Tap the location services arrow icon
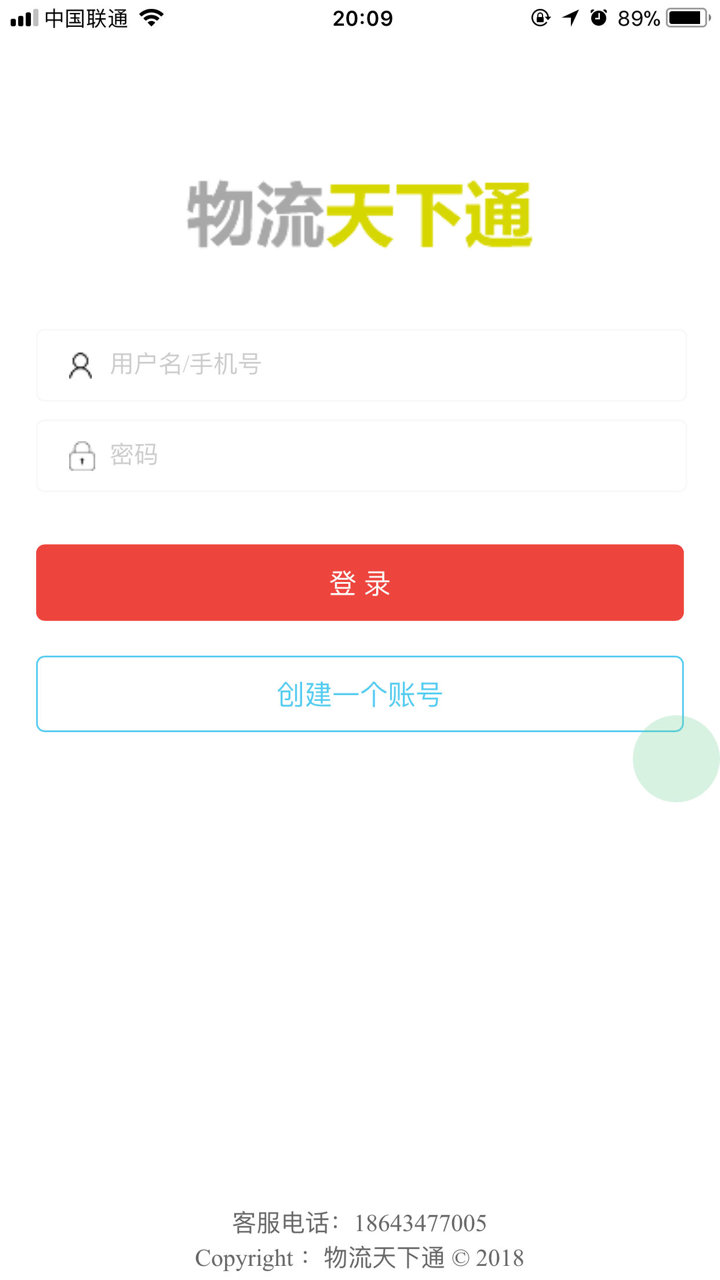720x1280 pixels. [570, 17]
